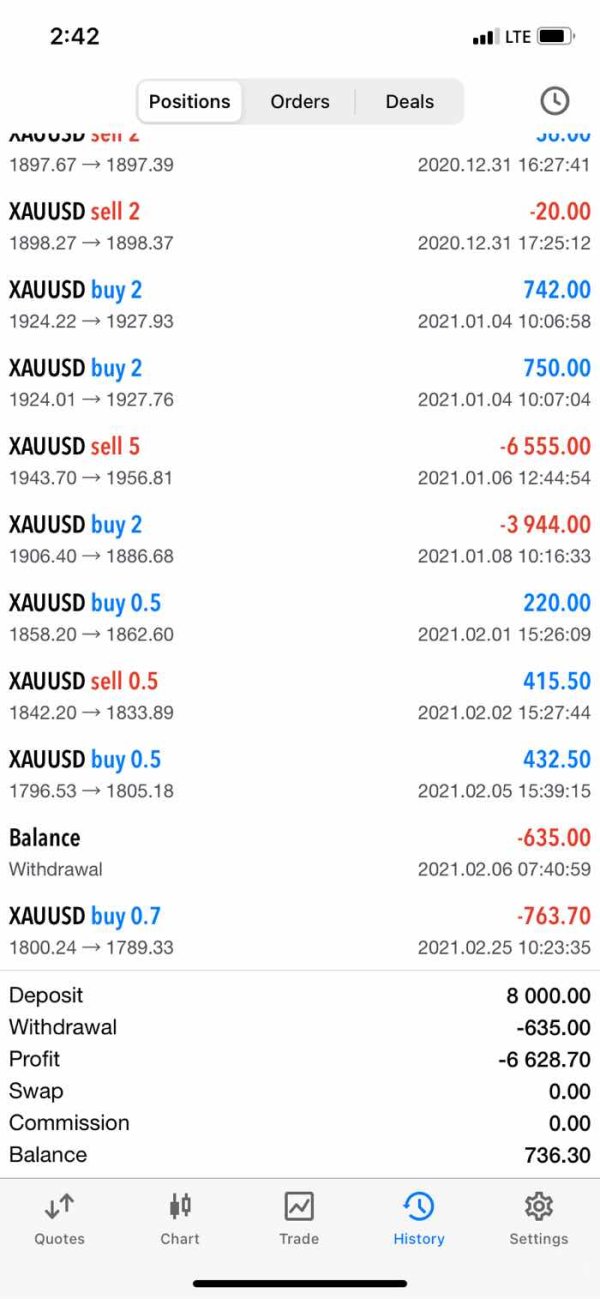Viewport: 600px width, 1299px height.
Task: Open the XAUUSD sell 5 position
Action: pos(300,460)
